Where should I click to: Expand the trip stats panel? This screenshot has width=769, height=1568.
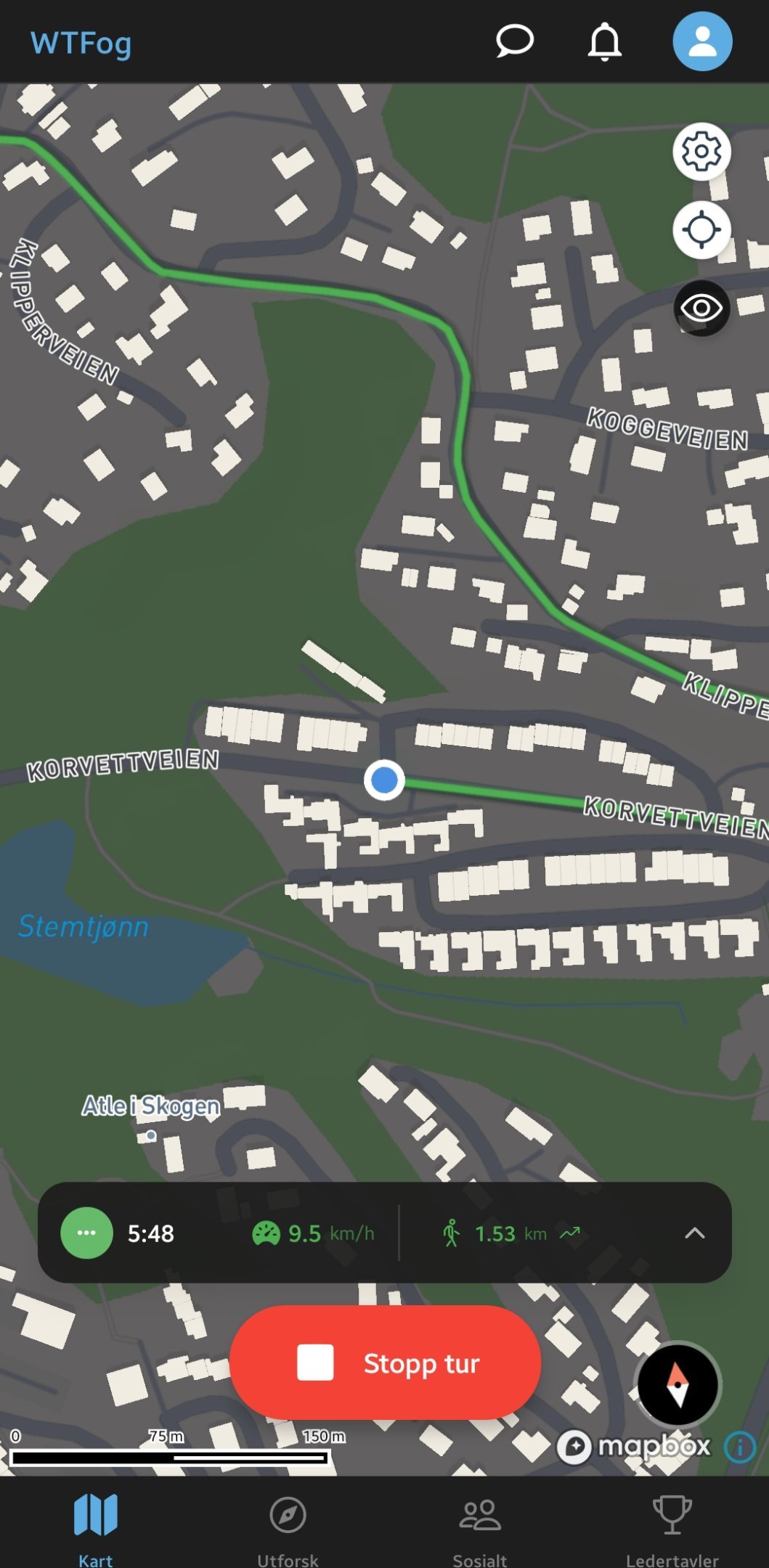pyautogui.click(x=694, y=1233)
